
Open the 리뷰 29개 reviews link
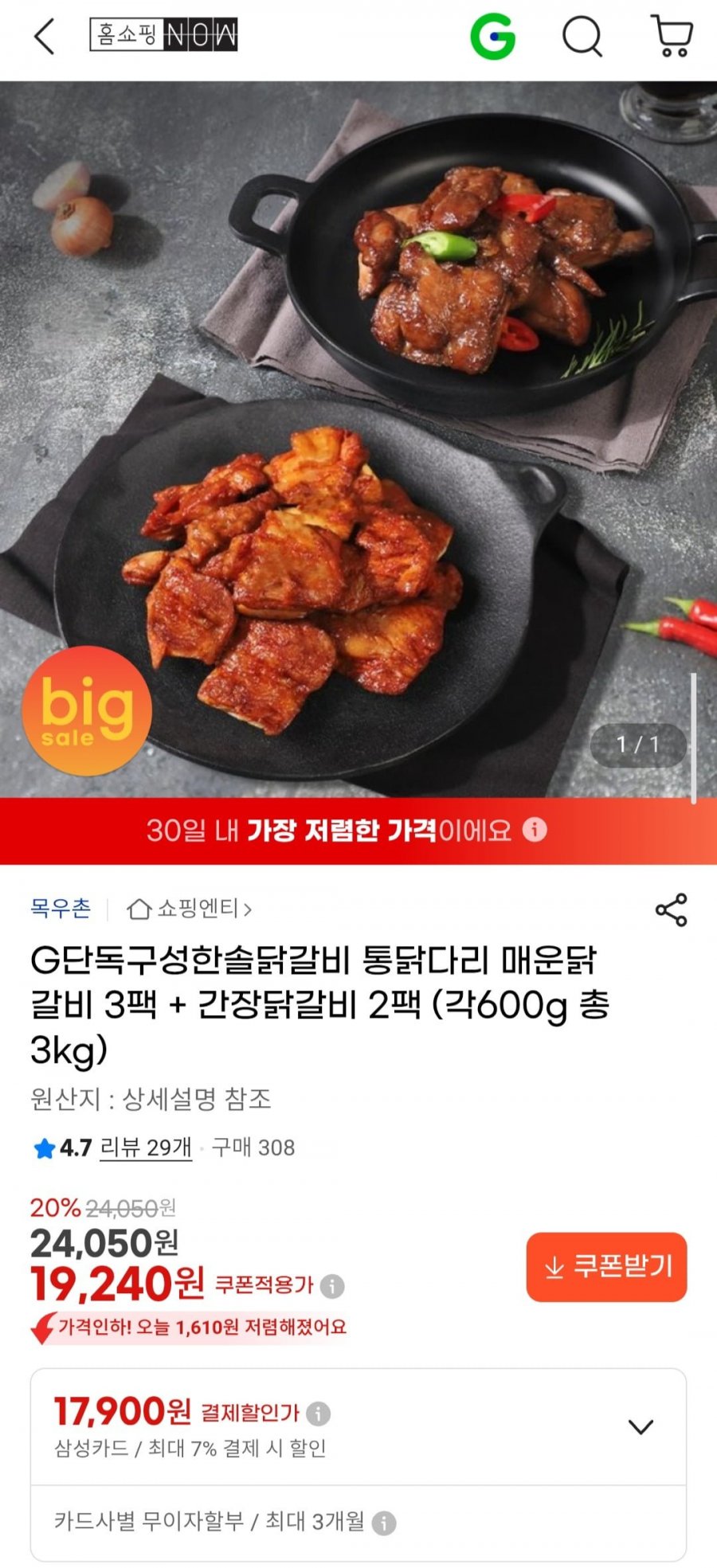coord(146,1148)
